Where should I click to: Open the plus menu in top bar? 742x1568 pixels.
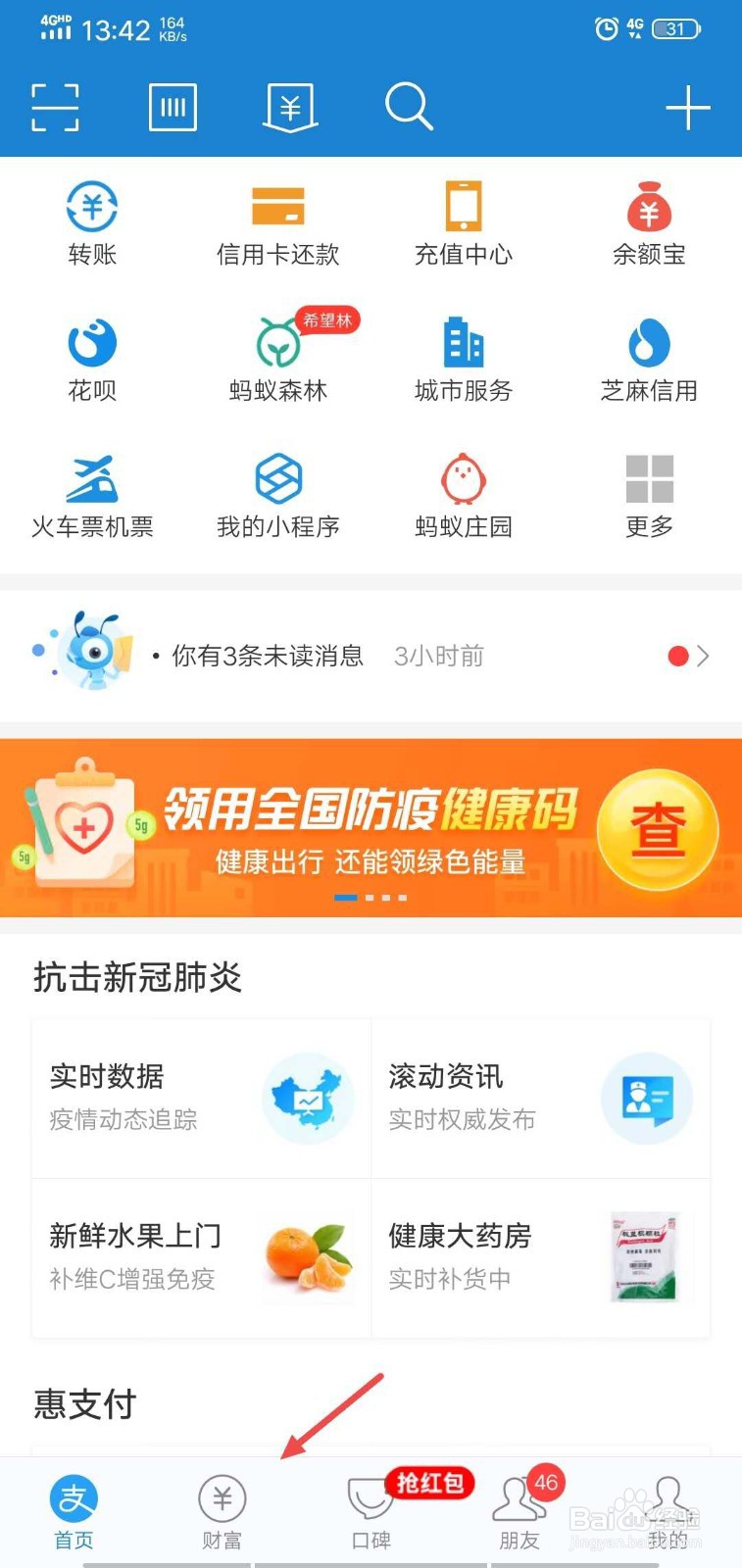coord(687,107)
